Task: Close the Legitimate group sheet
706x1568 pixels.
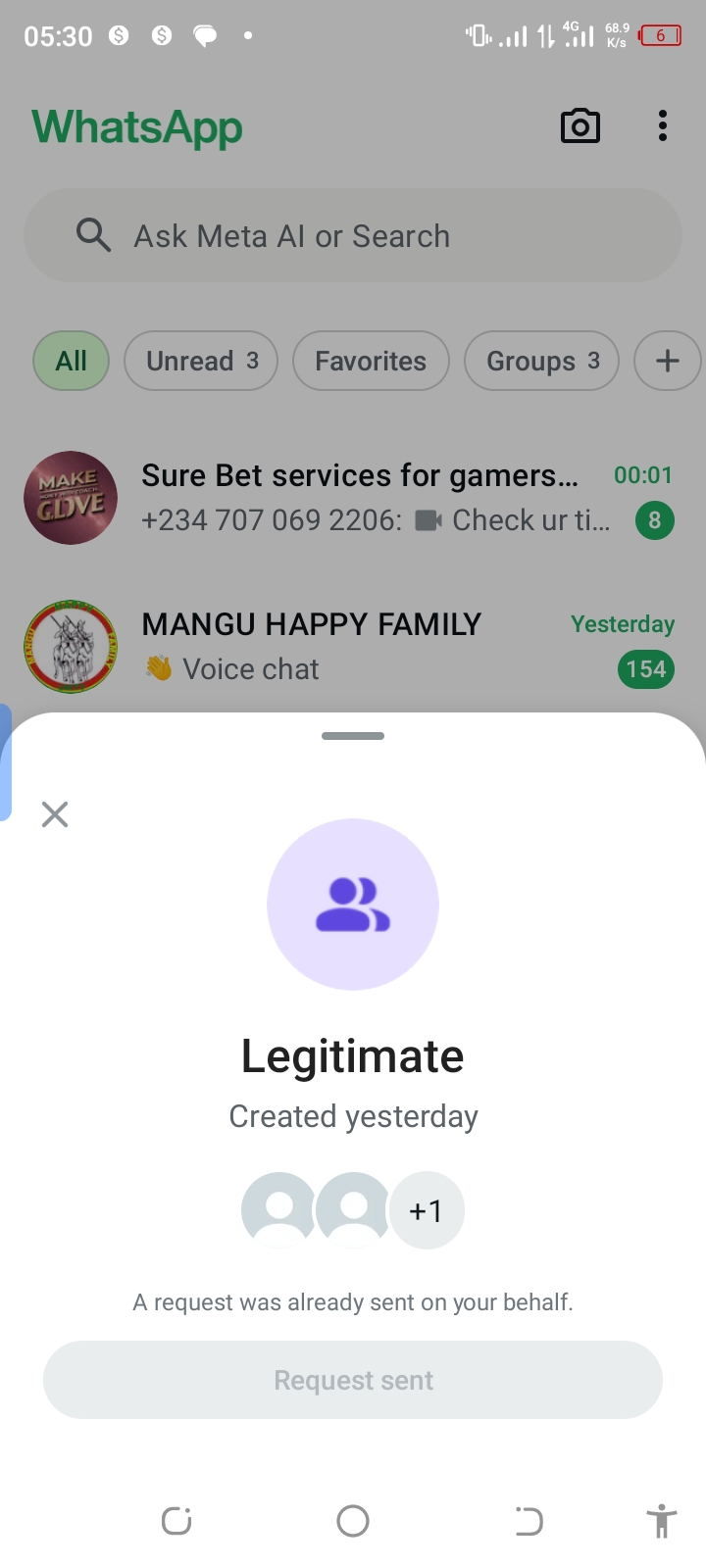Action: (55, 814)
